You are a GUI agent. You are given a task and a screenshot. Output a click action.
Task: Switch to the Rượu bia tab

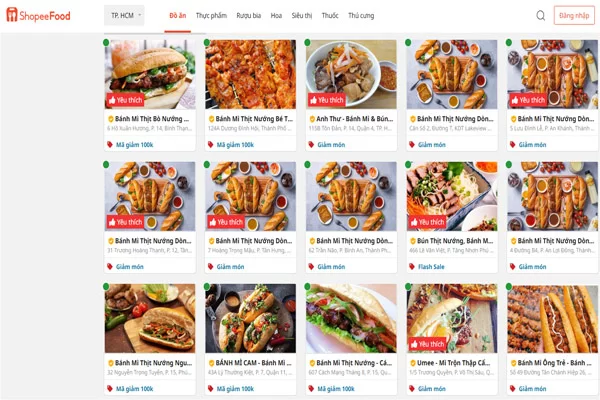pyautogui.click(x=249, y=16)
